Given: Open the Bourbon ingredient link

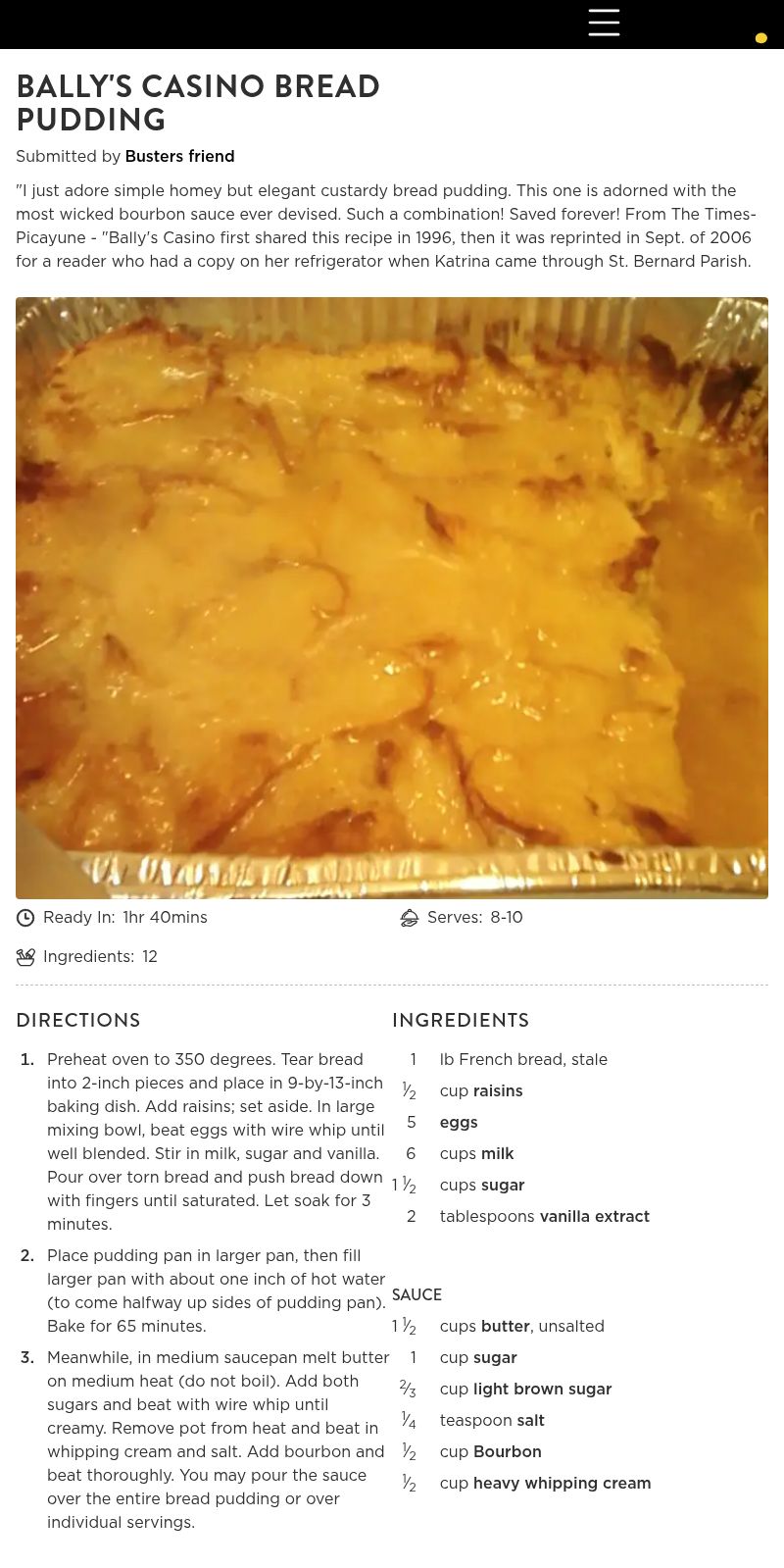Looking at the screenshot, I should point(507,1451).
